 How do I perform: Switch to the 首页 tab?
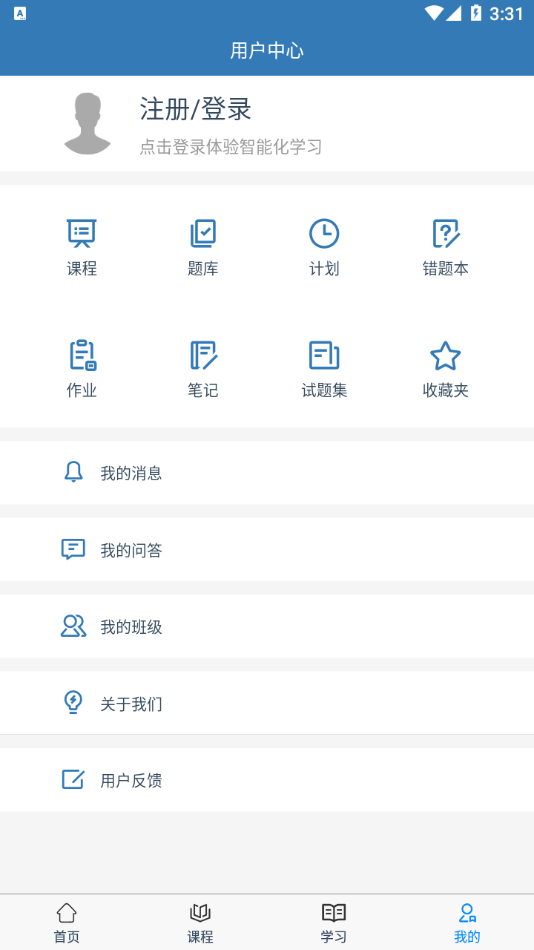tap(67, 923)
